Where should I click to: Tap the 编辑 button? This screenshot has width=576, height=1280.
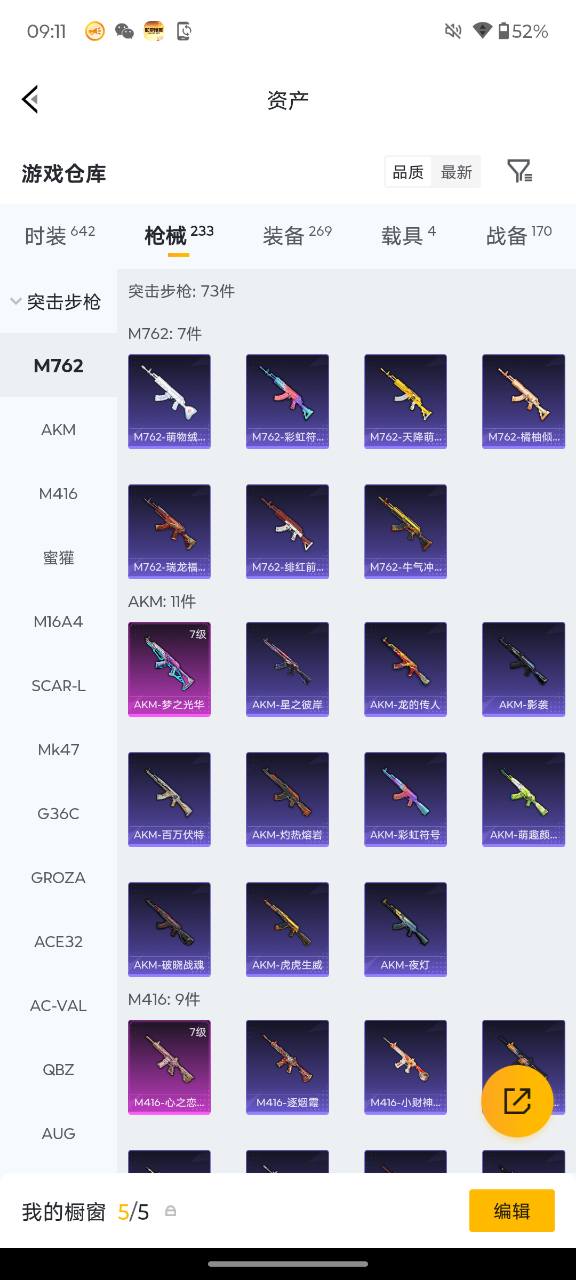[512, 1211]
